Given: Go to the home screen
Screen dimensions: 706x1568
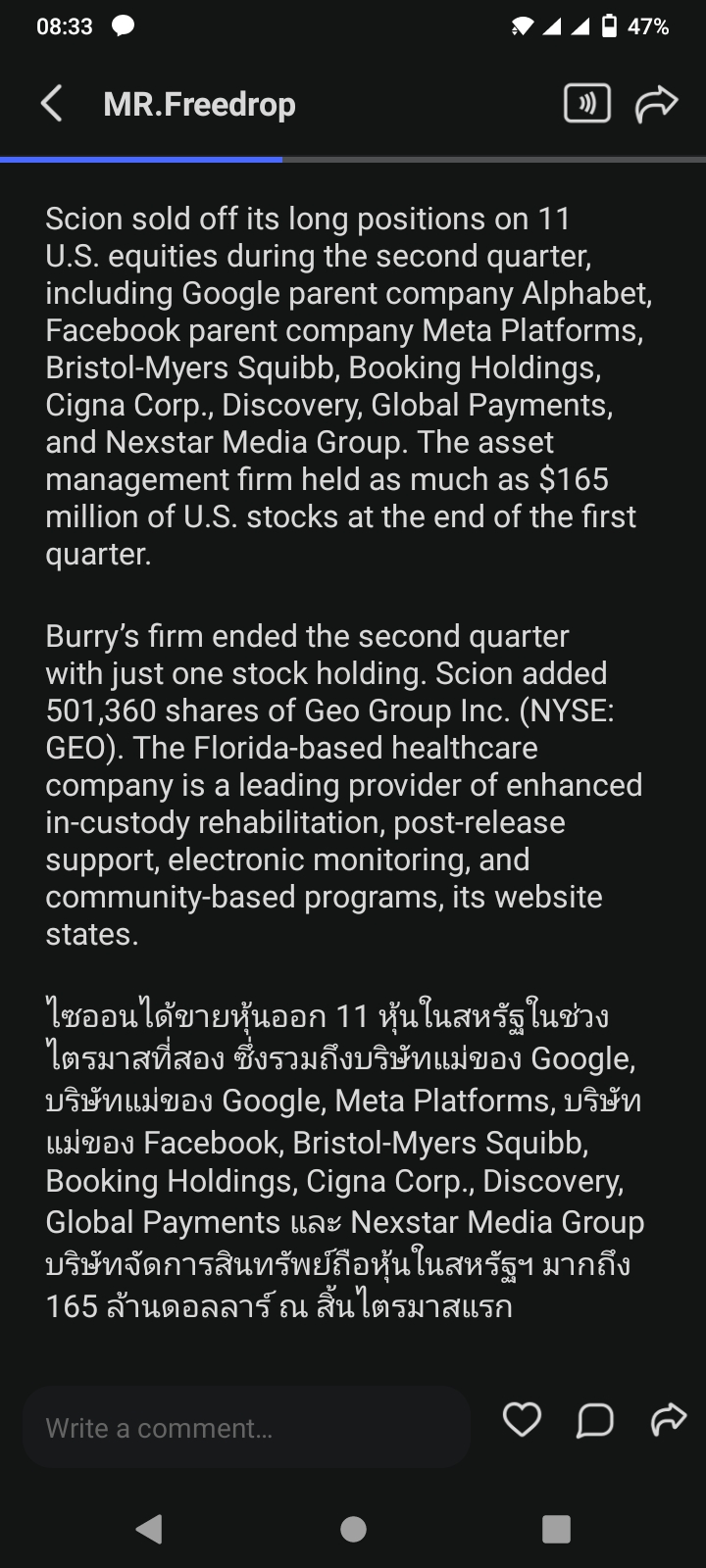Looking at the screenshot, I should [353, 1529].
